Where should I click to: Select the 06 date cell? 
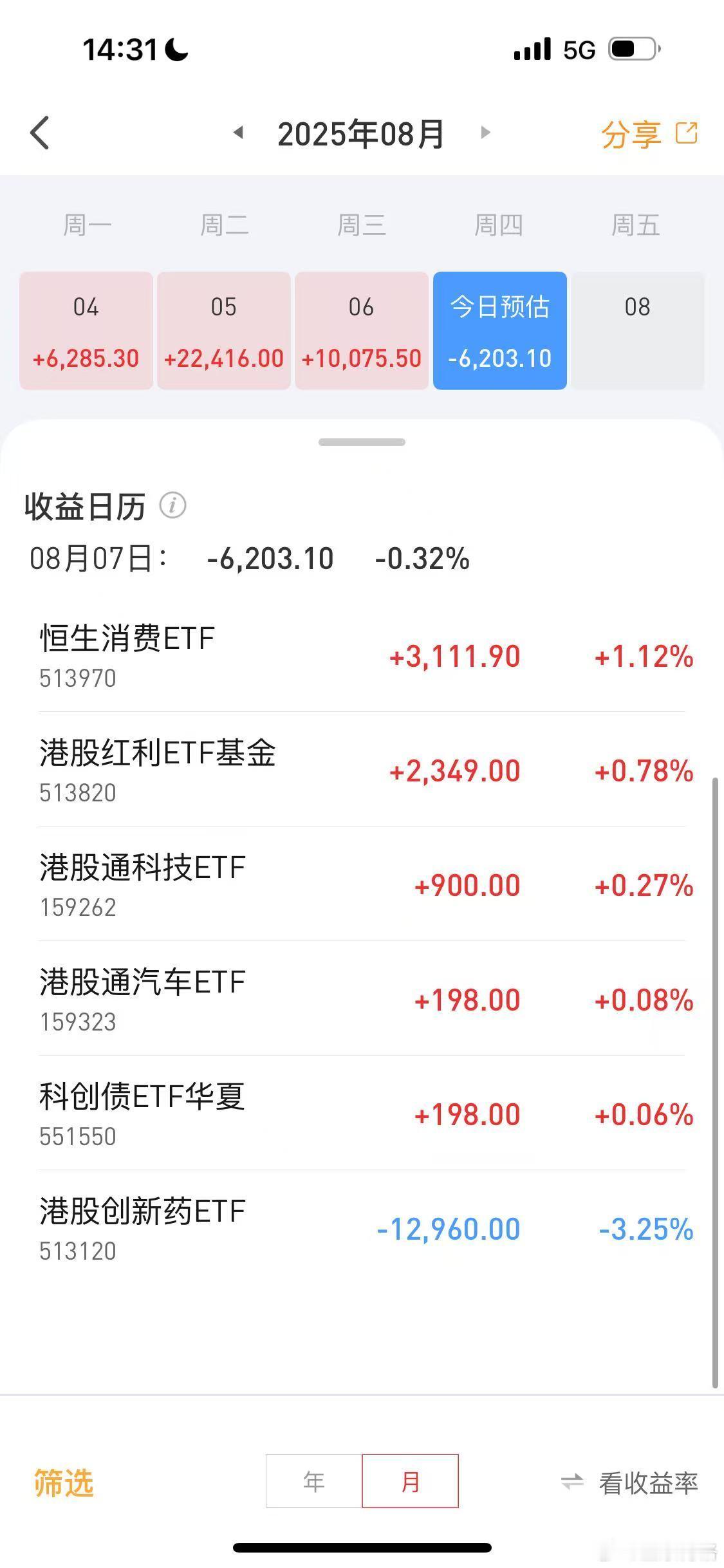[362, 331]
